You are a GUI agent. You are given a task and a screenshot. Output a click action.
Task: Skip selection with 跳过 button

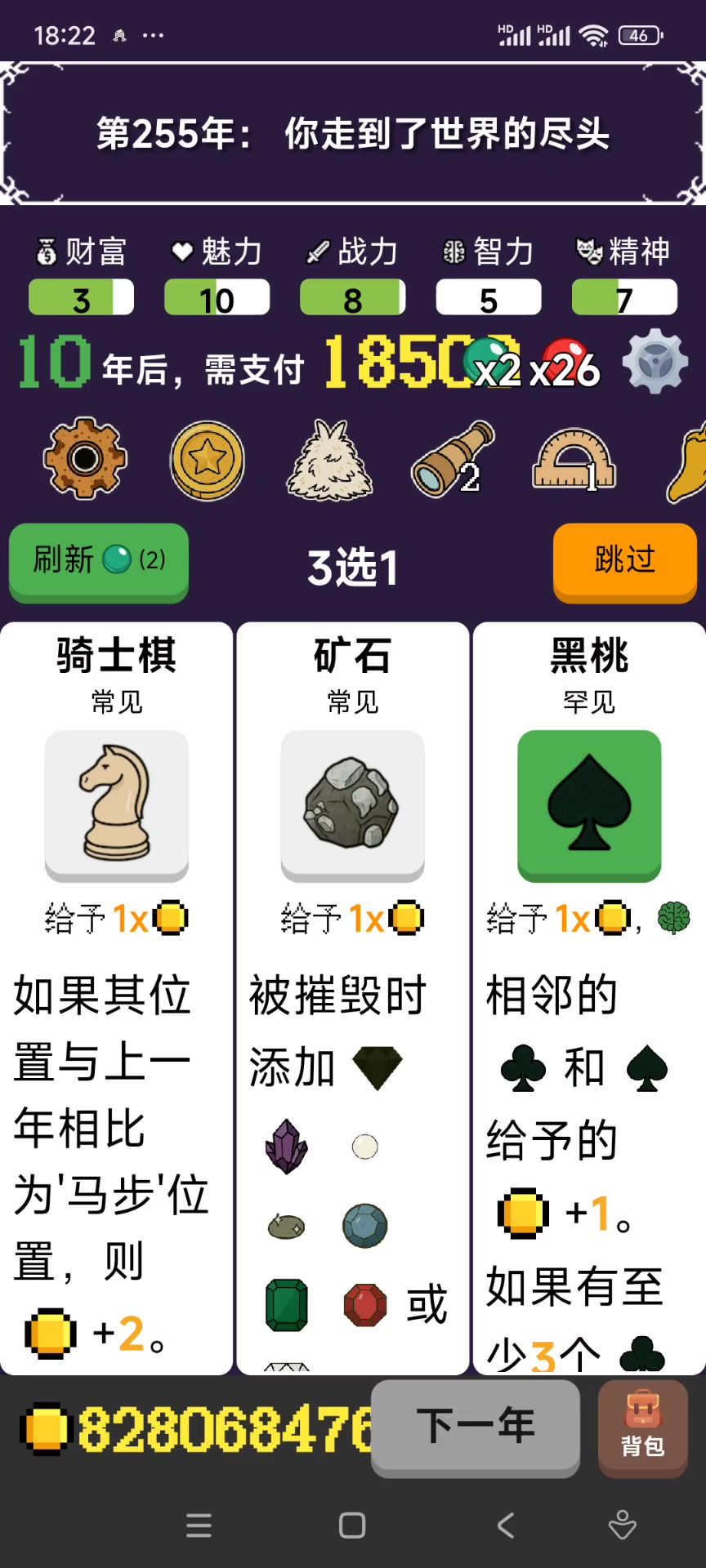625,560
